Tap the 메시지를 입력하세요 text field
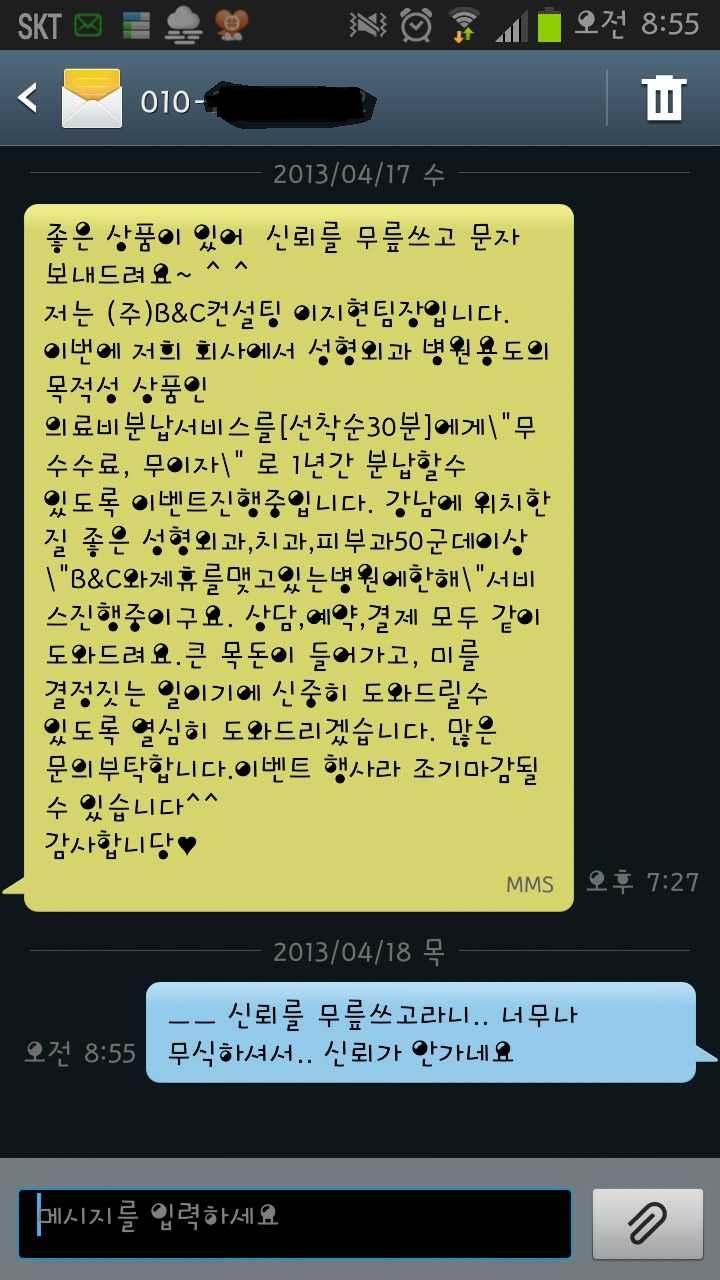The image size is (720, 1280). pos(295,1222)
